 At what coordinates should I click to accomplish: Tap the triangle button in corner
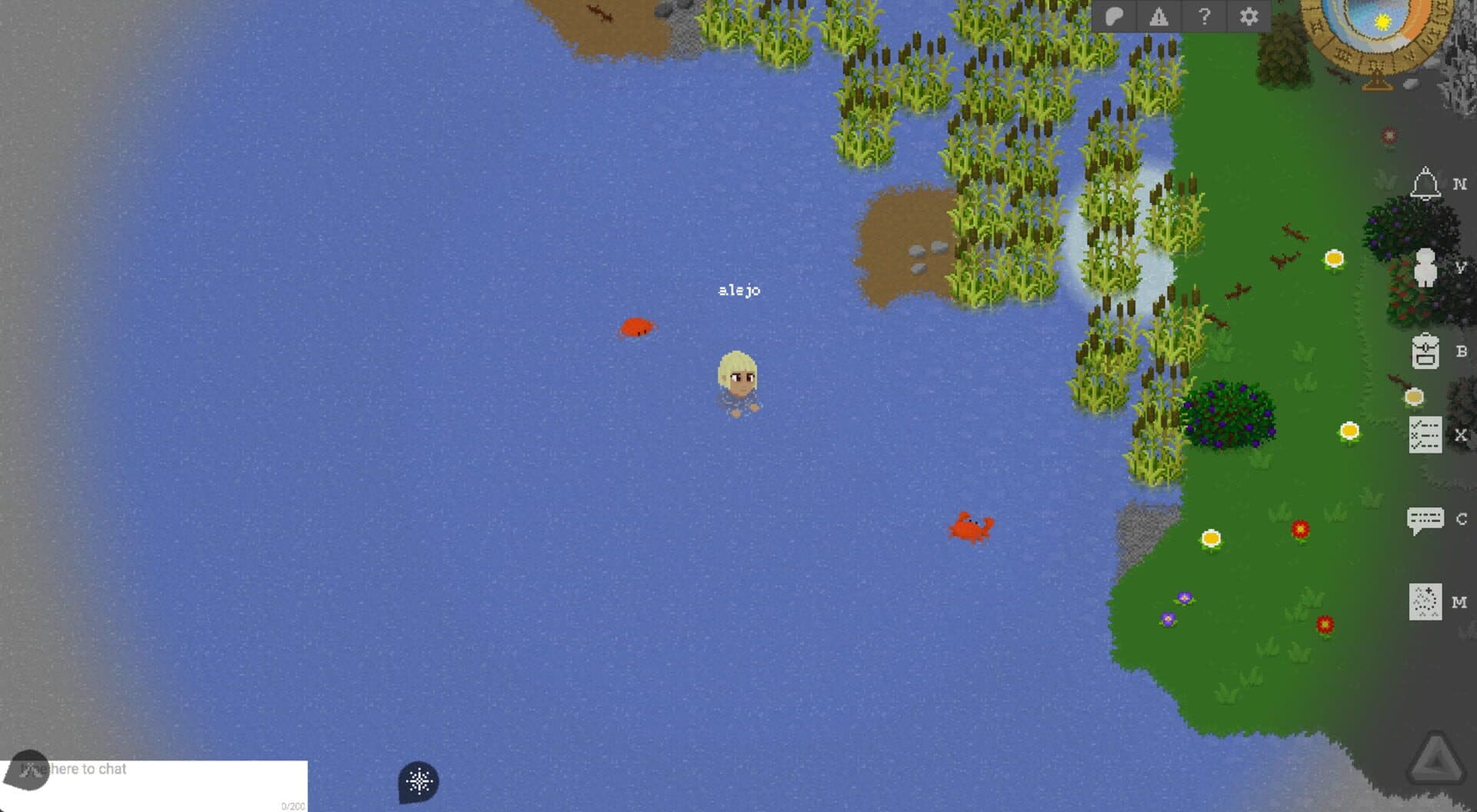point(1435,761)
